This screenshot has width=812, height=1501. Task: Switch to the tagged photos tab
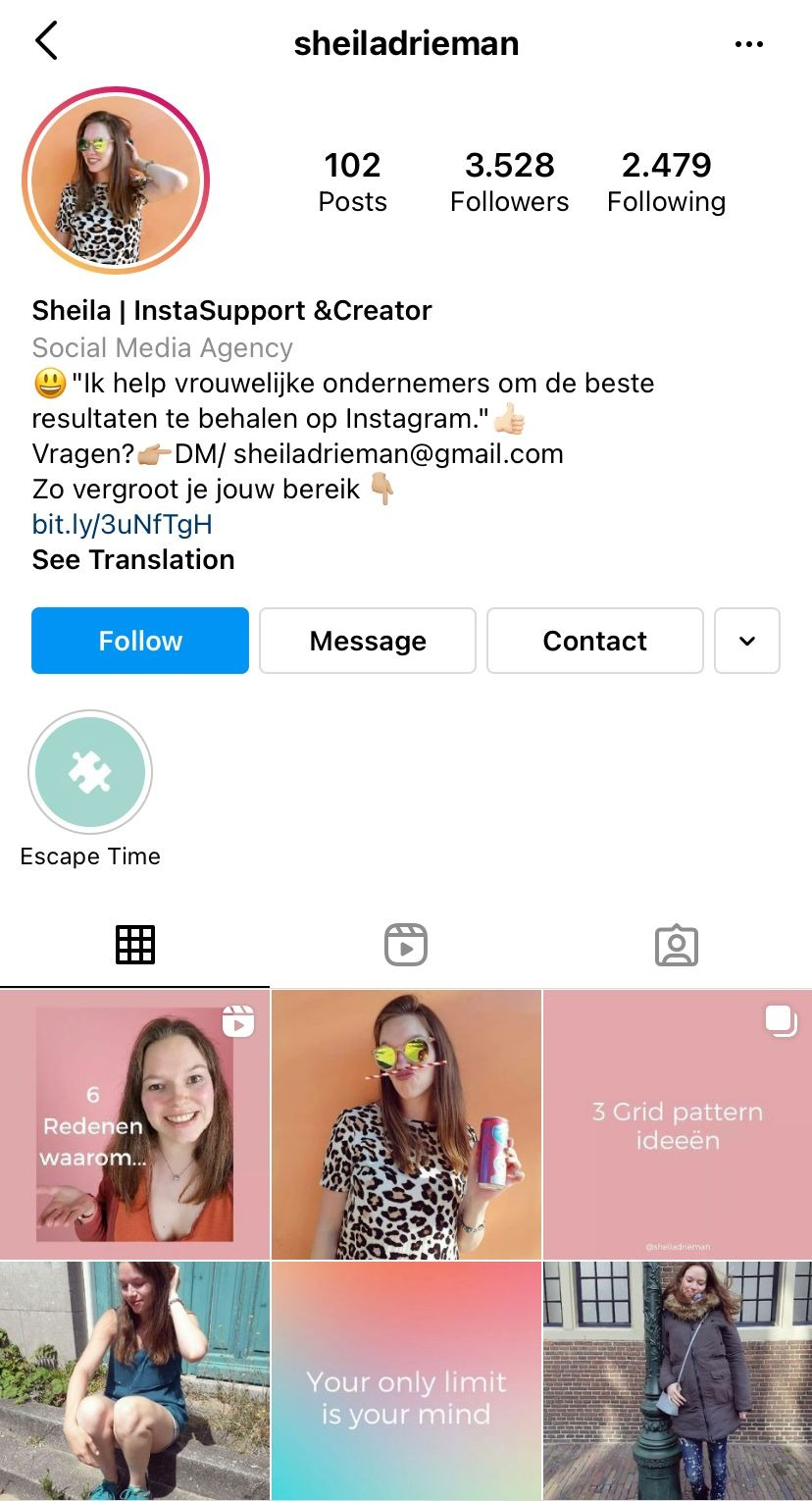(x=677, y=945)
